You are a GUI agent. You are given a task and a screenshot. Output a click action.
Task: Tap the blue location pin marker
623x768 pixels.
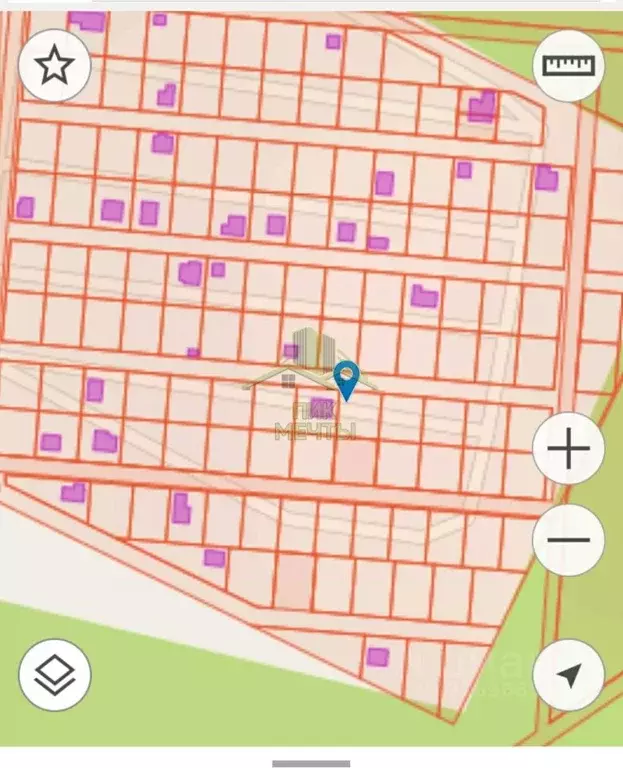pos(346,380)
